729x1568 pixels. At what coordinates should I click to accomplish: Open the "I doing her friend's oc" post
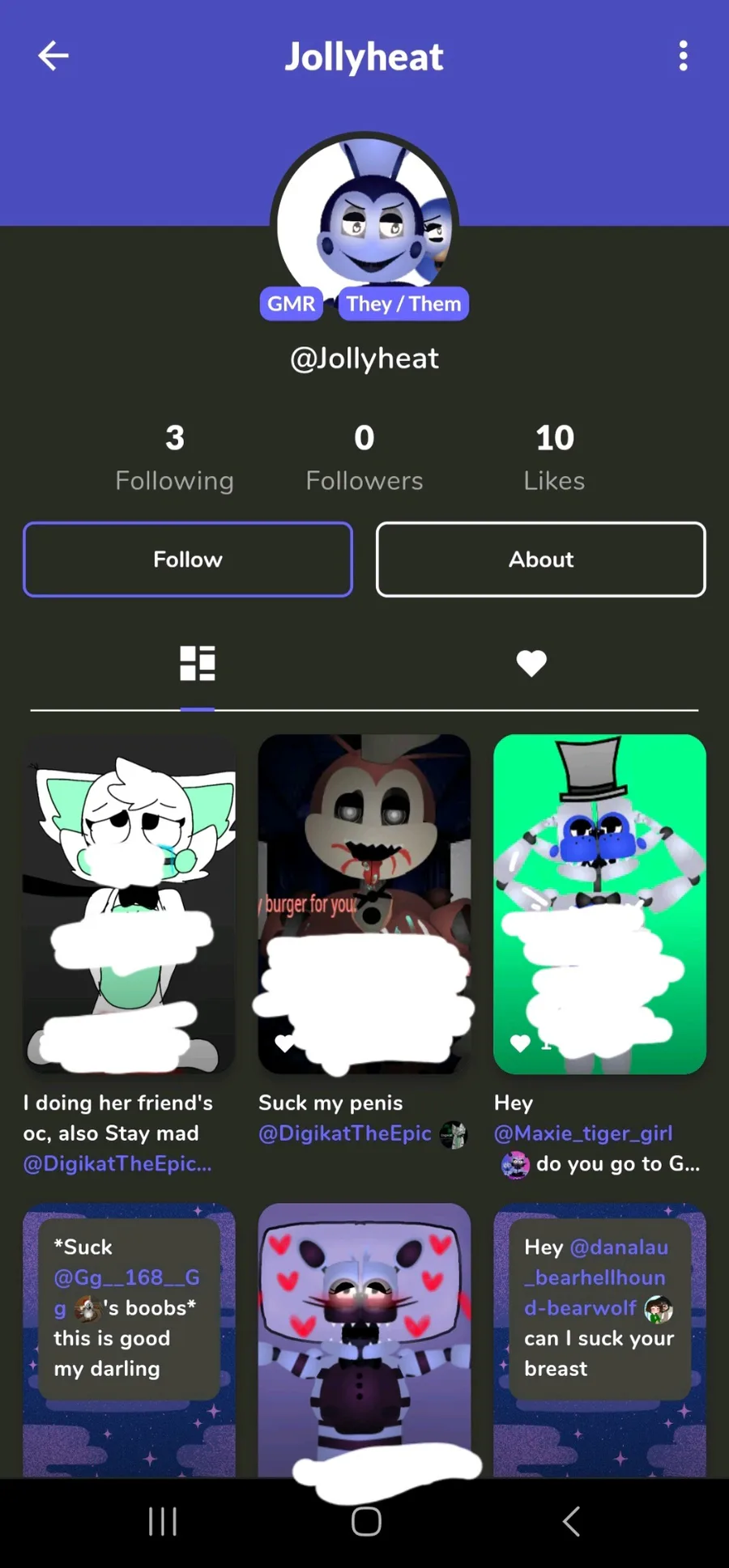pos(129,903)
